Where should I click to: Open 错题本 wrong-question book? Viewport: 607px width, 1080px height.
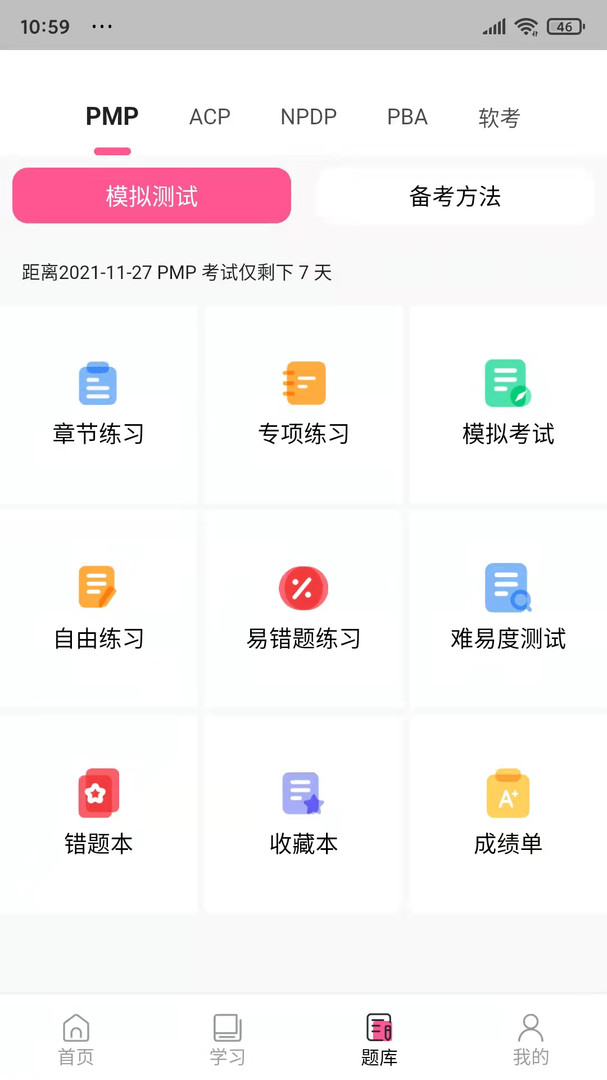(98, 814)
